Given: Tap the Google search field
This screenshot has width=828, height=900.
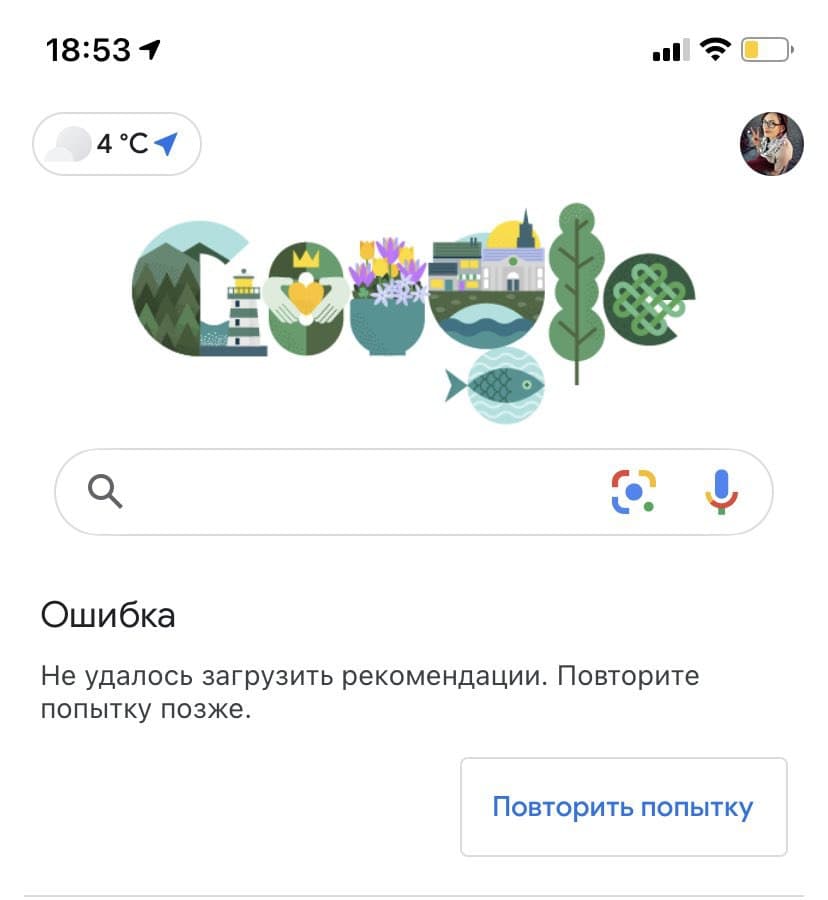Looking at the screenshot, I should coord(350,491).
